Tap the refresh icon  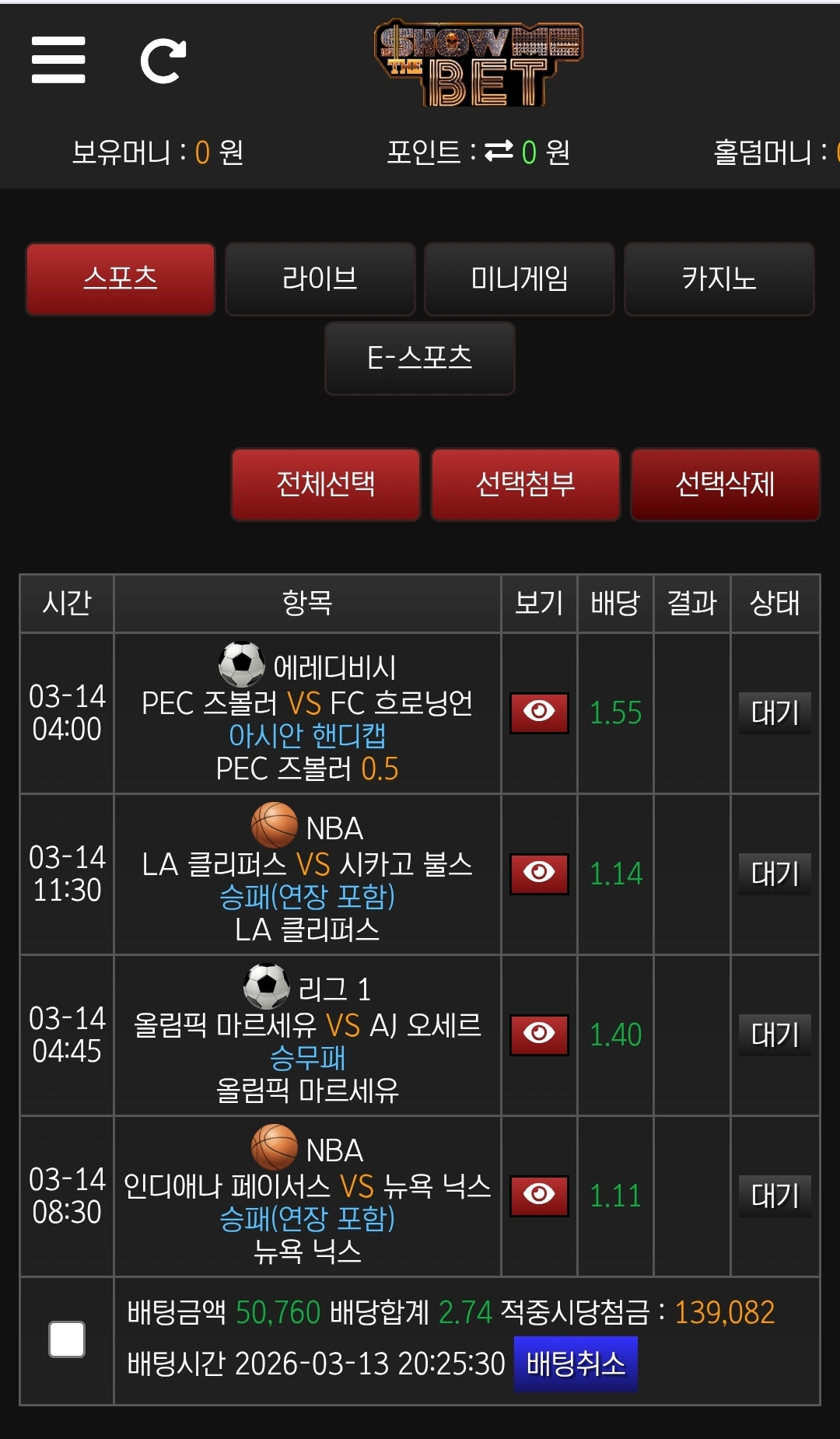click(x=163, y=61)
